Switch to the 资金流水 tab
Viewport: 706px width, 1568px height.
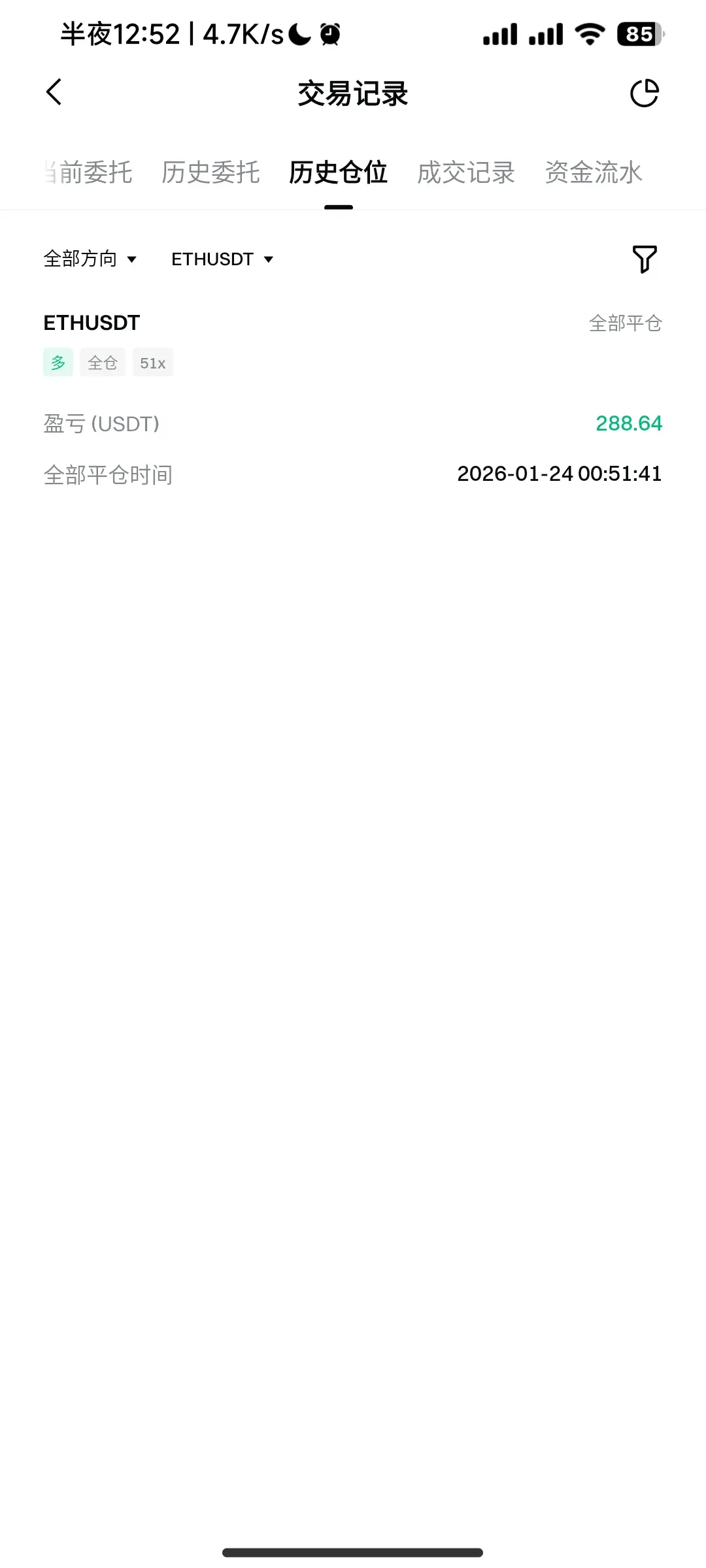point(591,172)
